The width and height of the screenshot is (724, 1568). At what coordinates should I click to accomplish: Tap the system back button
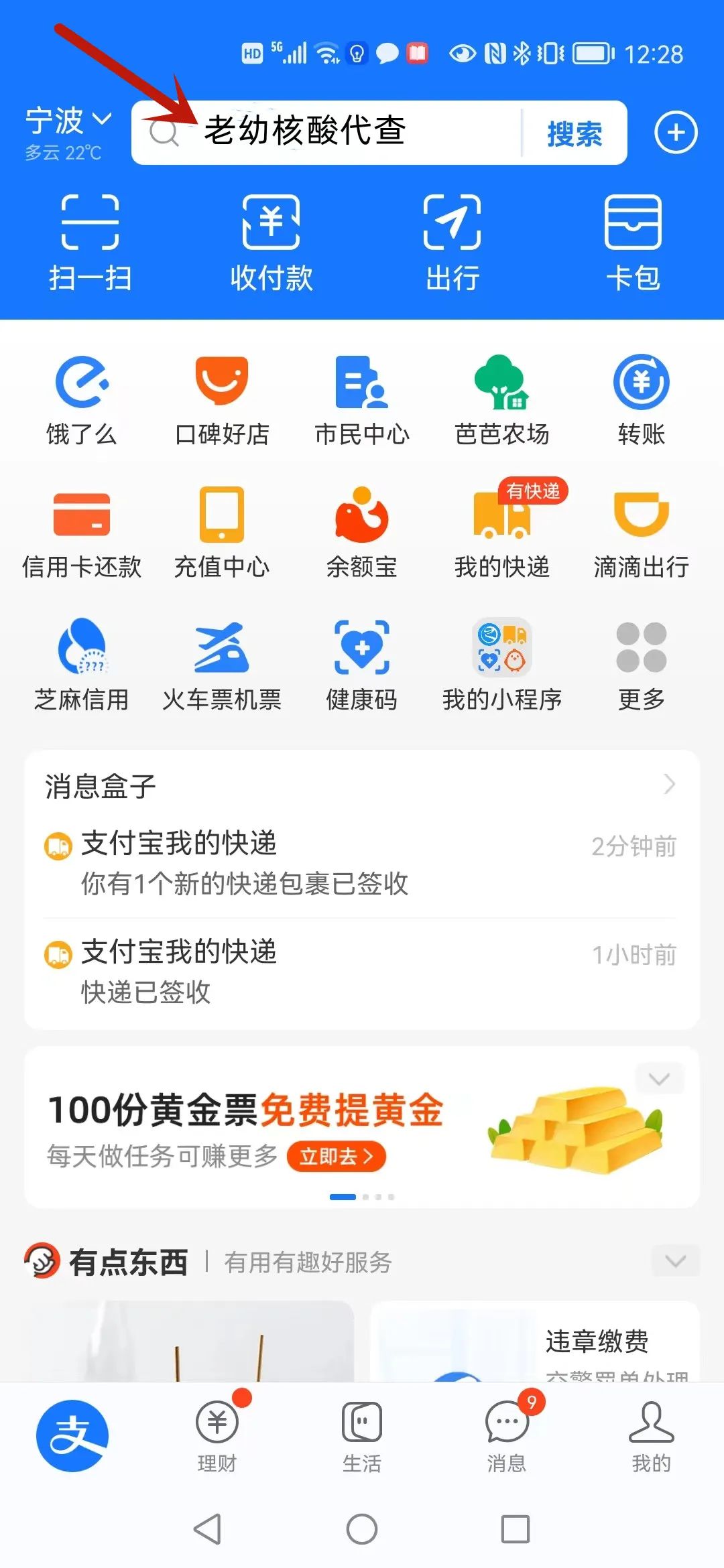(208, 1529)
